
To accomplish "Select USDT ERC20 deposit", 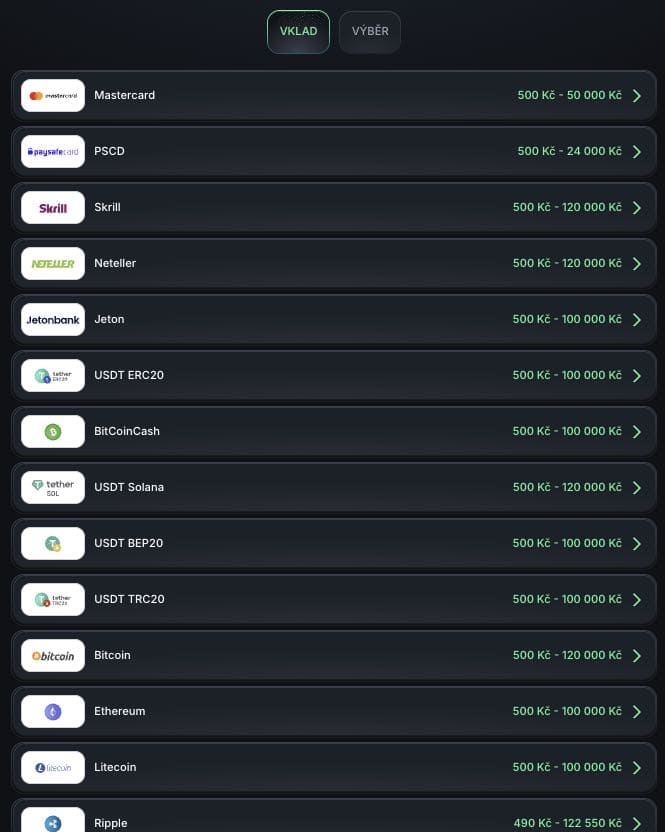I will 334,376.
